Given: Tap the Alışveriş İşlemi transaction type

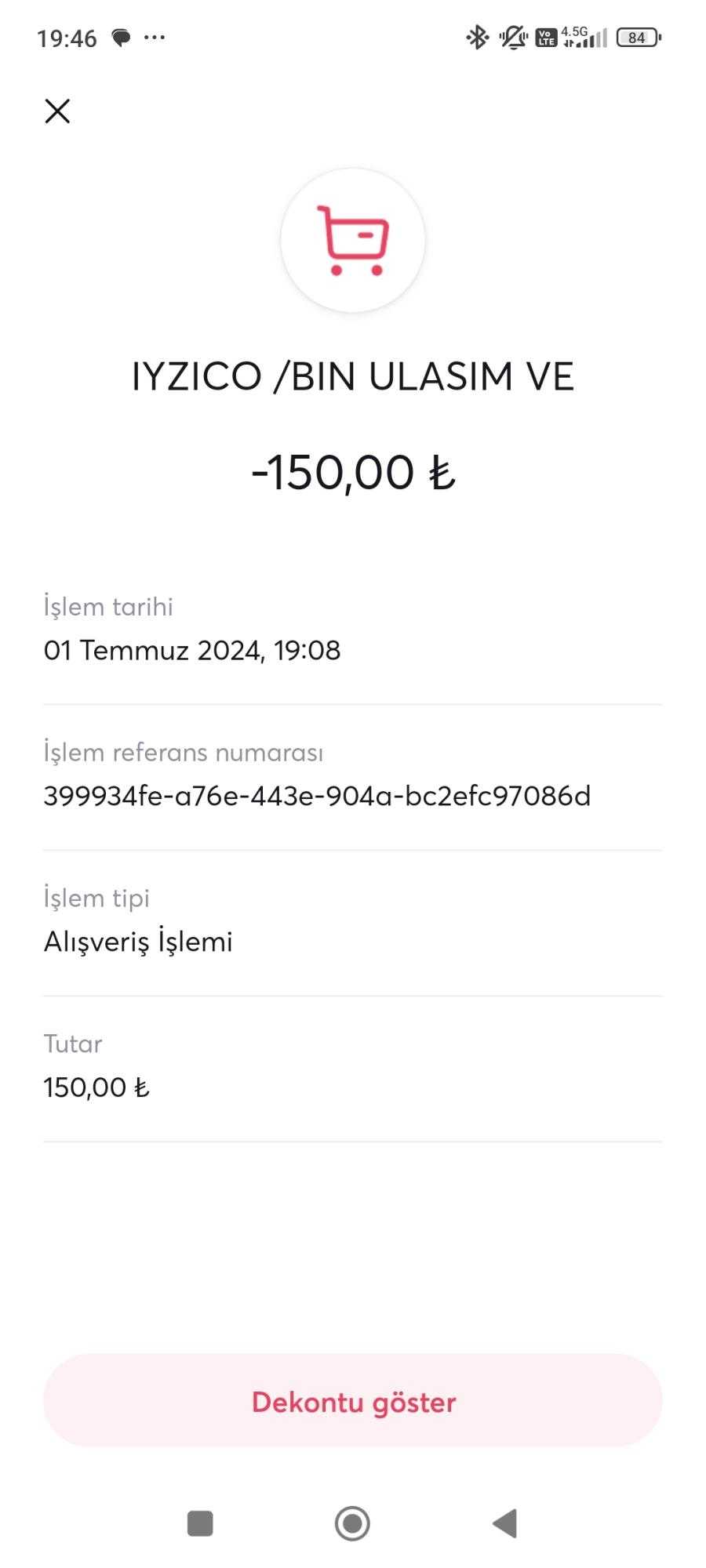Looking at the screenshot, I should point(138,942).
